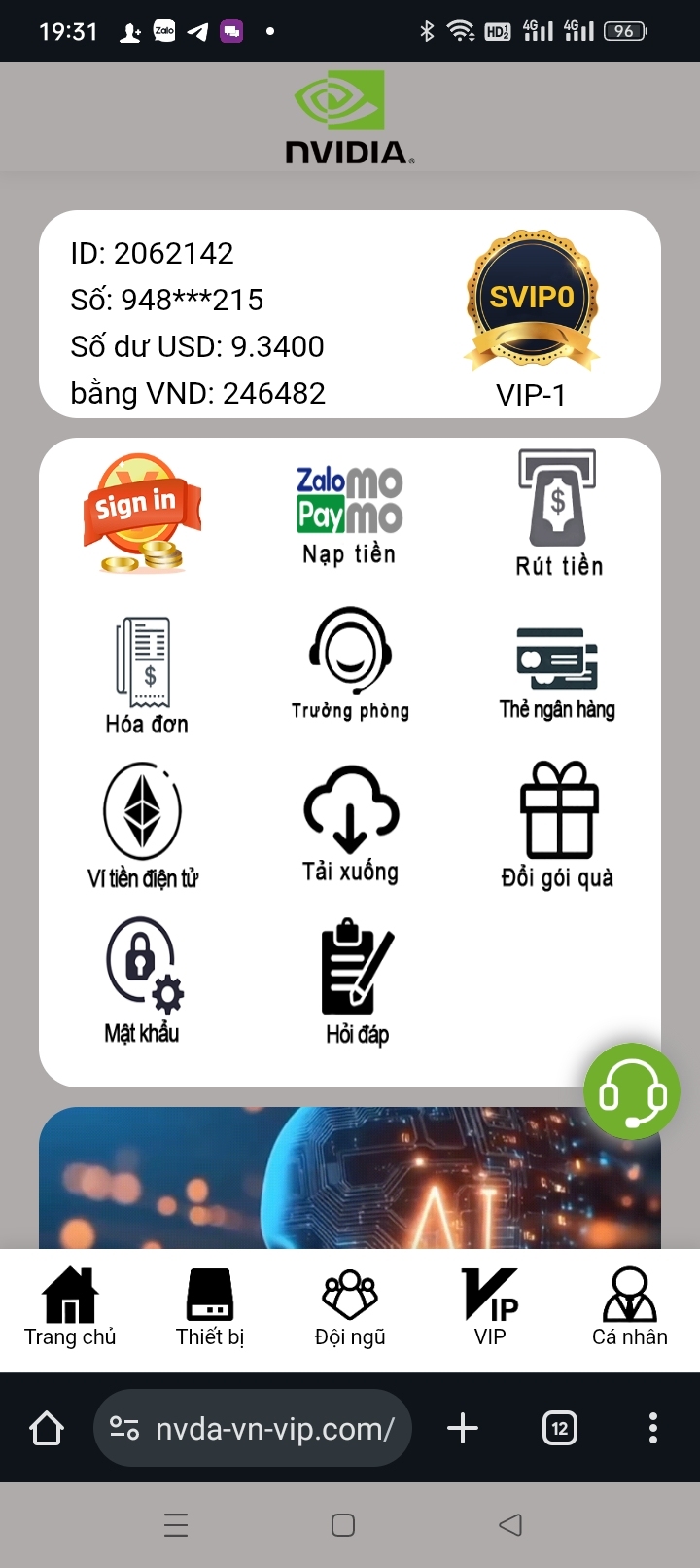Open Mật khẩu password settings
The width and height of the screenshot is (700, 1568).
click(143, 979)
